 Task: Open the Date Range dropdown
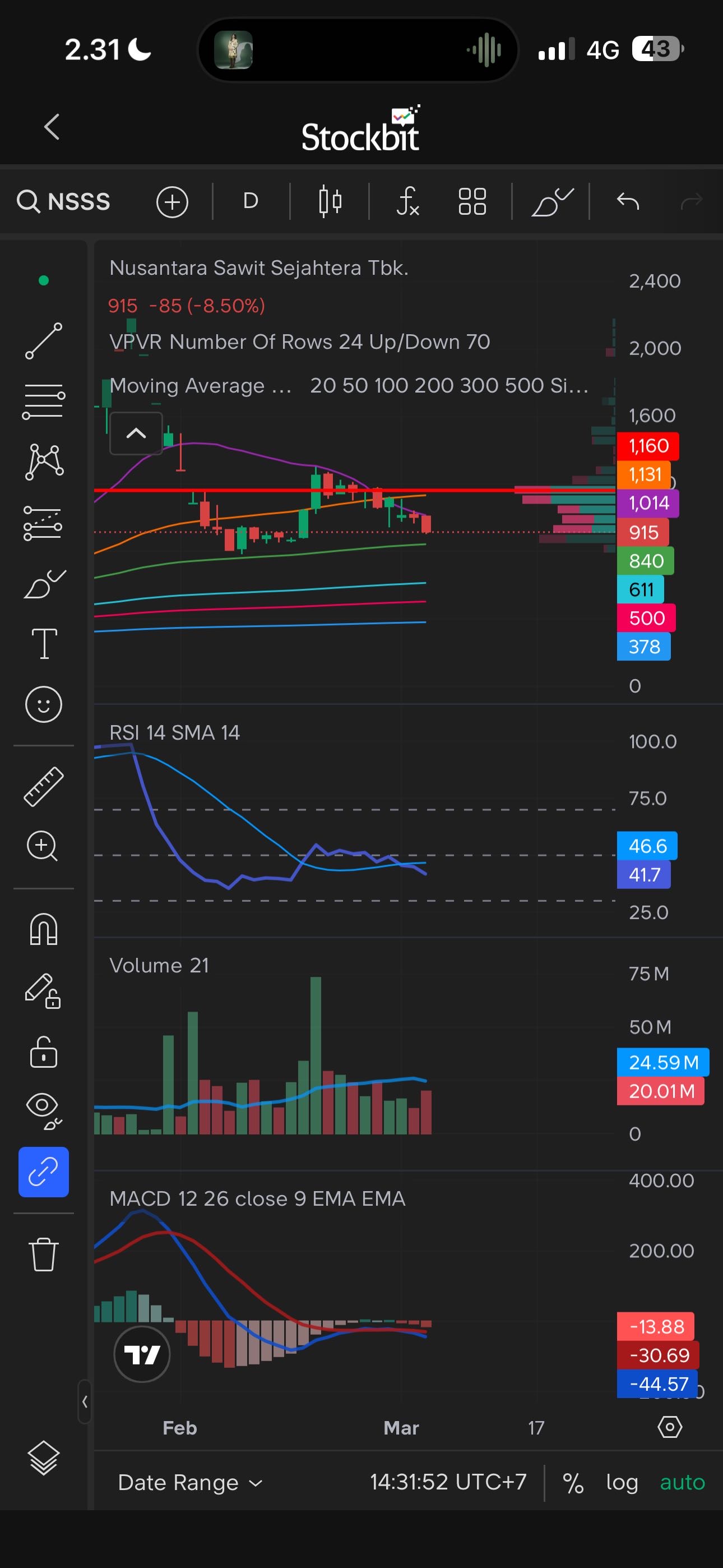190,1482
